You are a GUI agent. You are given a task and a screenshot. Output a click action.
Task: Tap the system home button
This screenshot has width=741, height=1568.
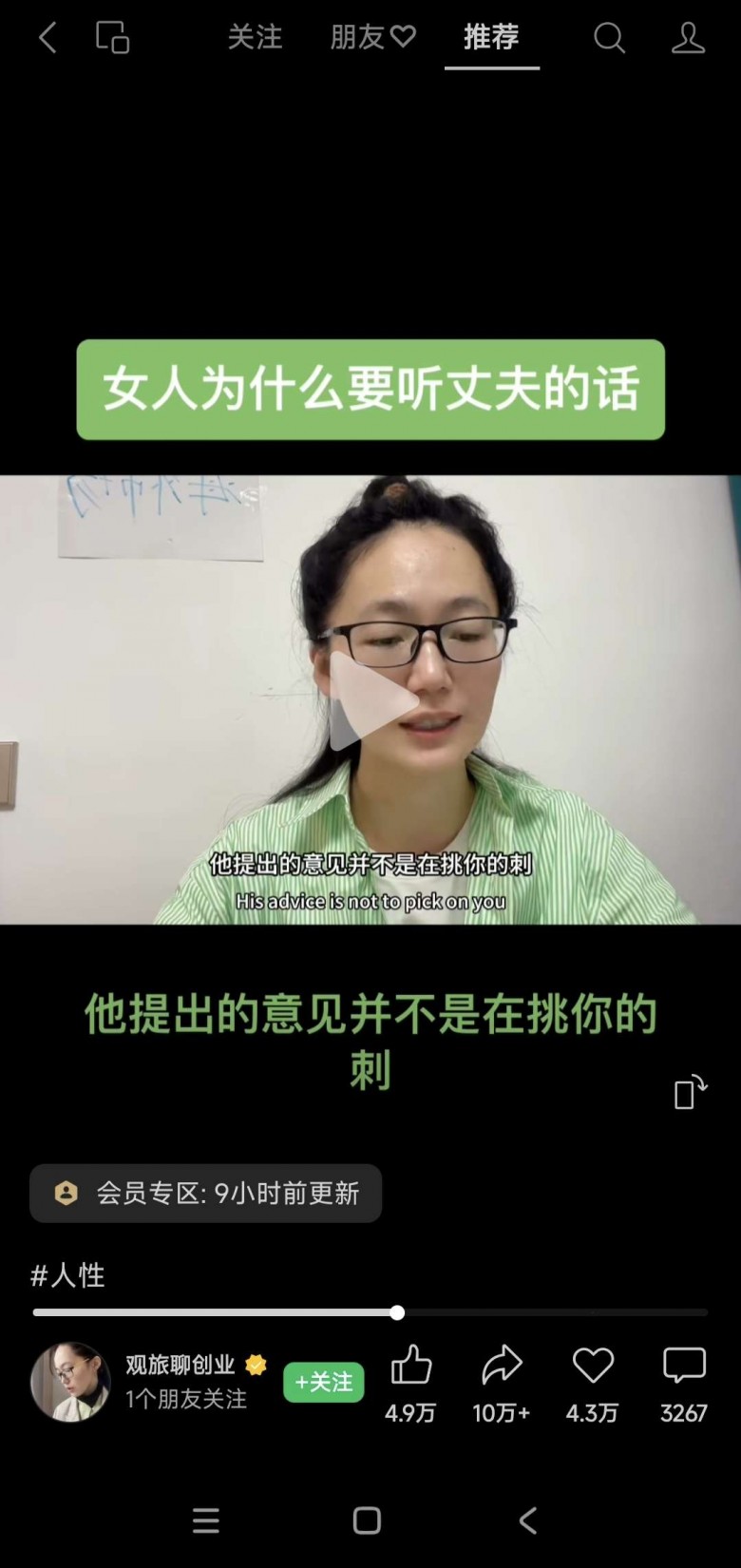tap(367, 1520)
